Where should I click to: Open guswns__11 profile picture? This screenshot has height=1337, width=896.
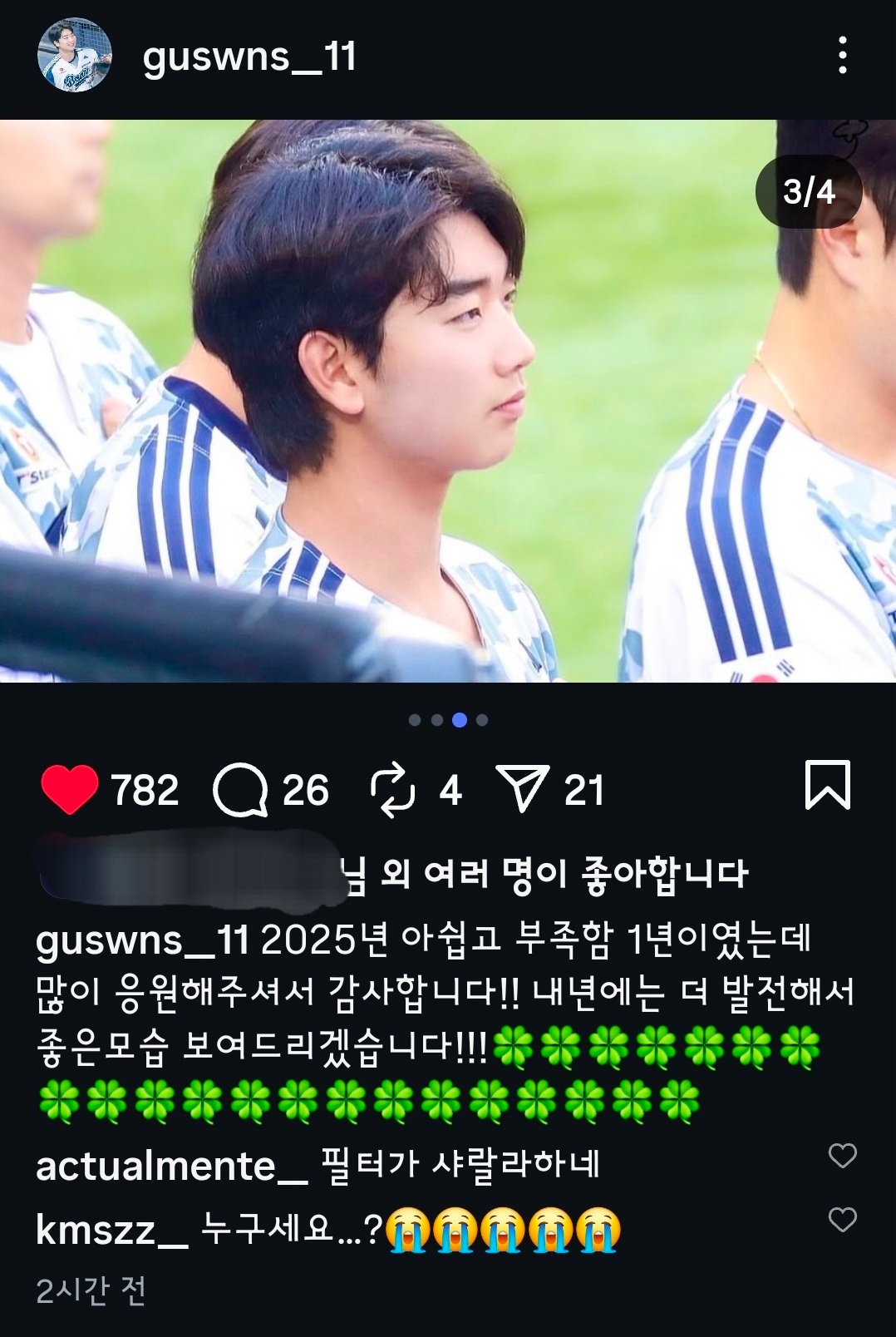(75, 55)
